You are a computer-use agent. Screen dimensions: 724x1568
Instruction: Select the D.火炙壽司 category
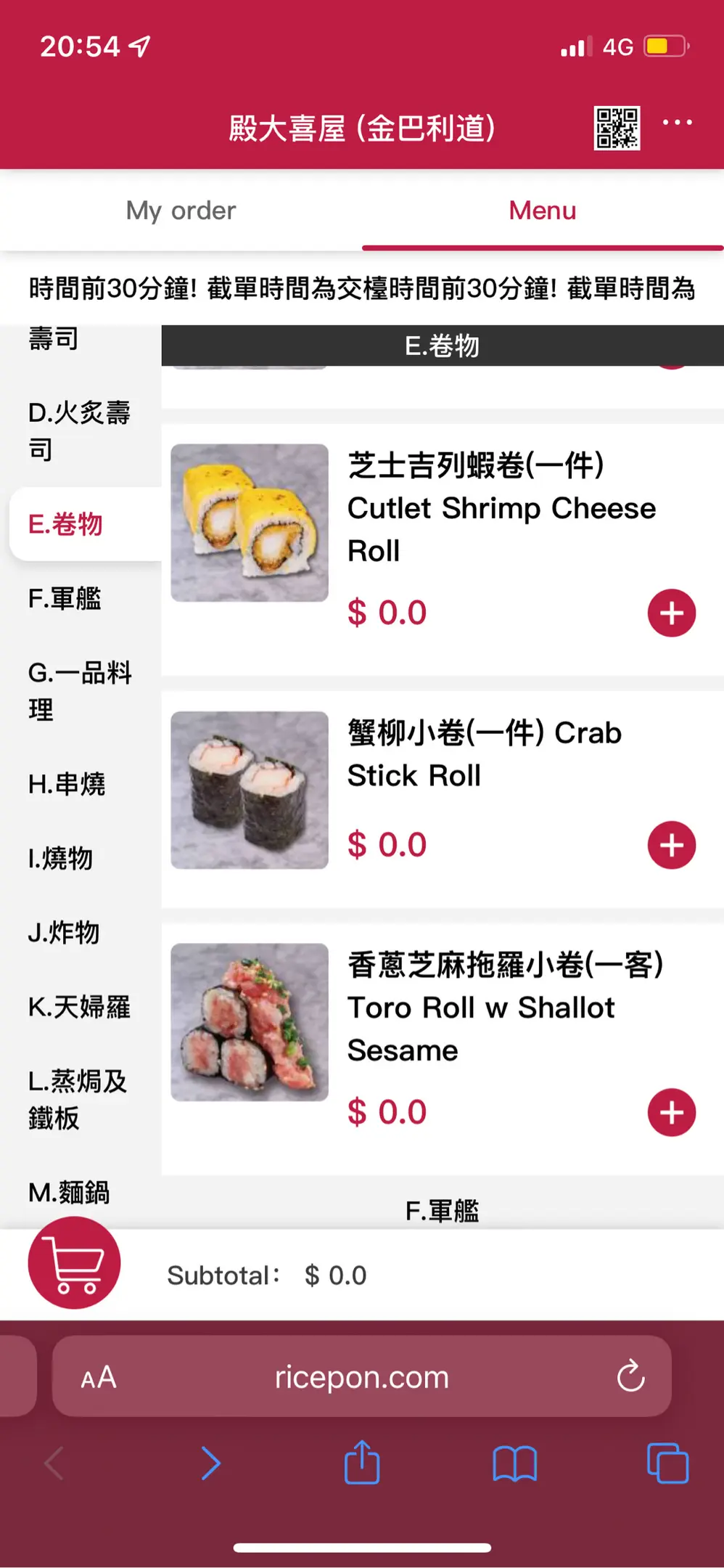pos(78,430)
